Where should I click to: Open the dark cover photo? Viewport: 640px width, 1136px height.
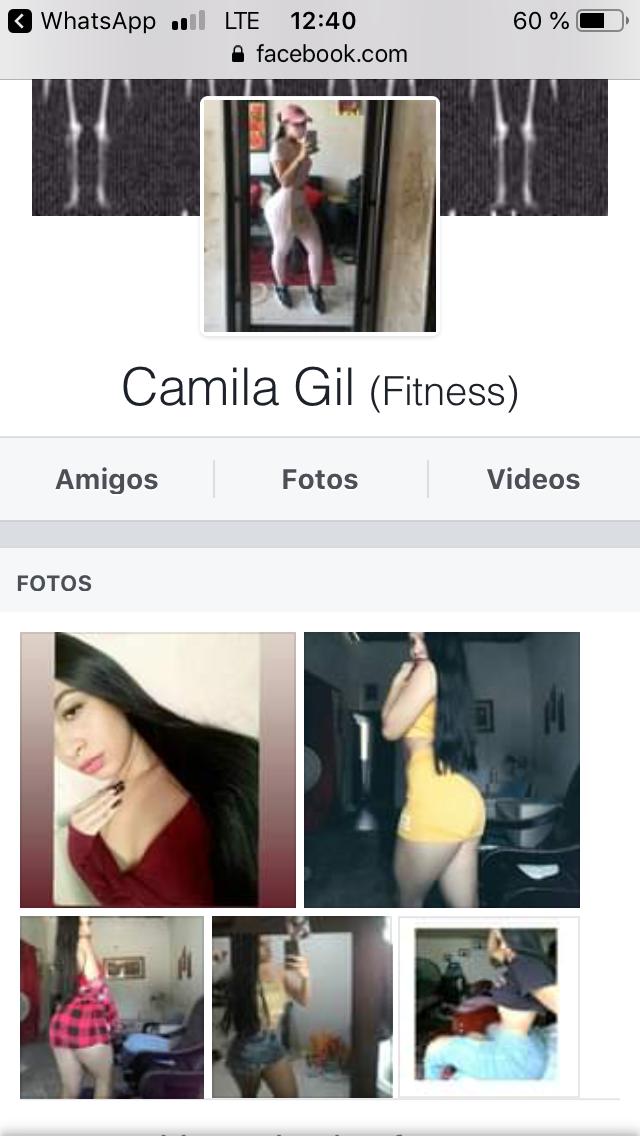coord(115,148)
